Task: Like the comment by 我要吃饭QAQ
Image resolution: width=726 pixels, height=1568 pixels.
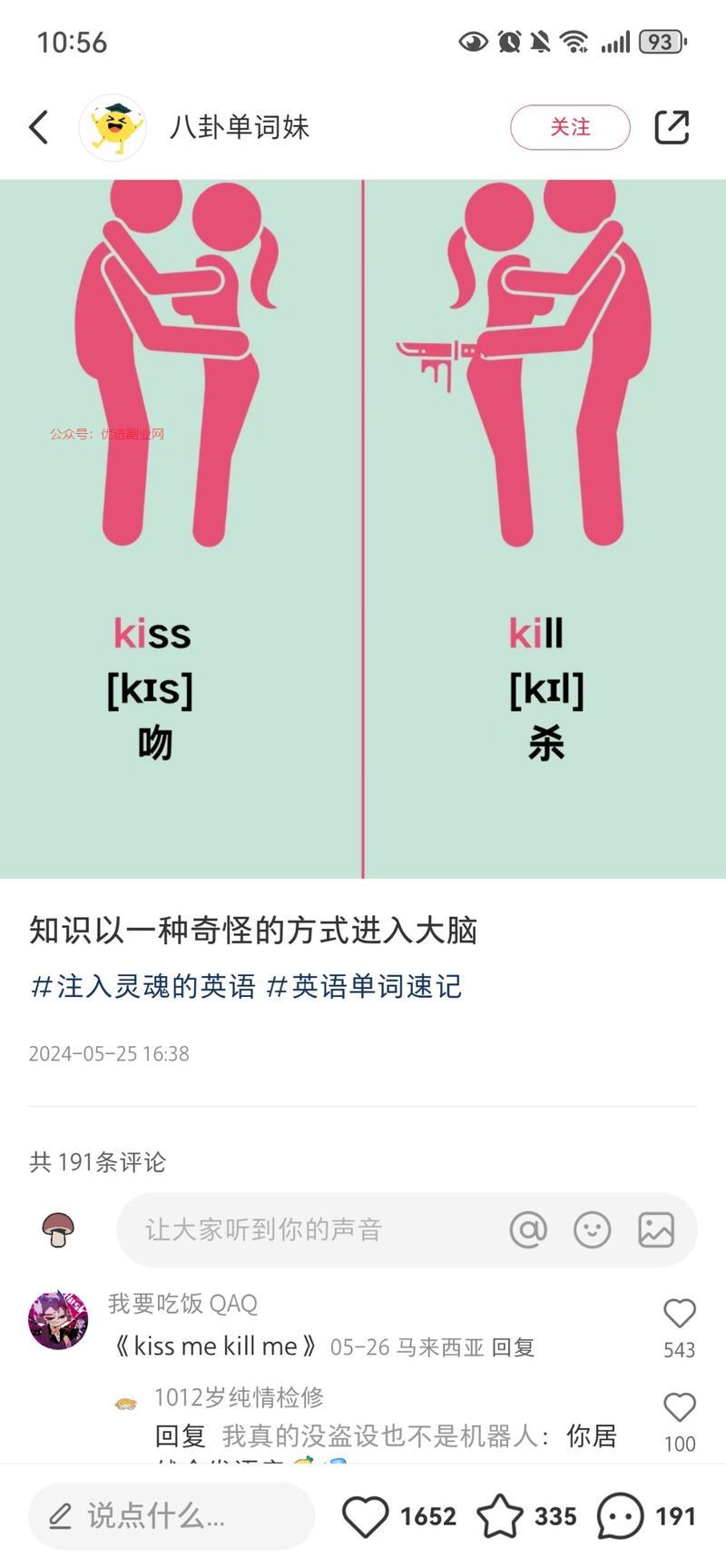Action: point(679,1315)
